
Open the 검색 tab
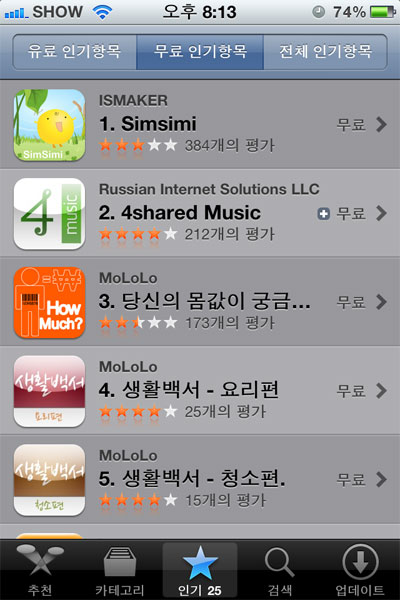(279, 570)
